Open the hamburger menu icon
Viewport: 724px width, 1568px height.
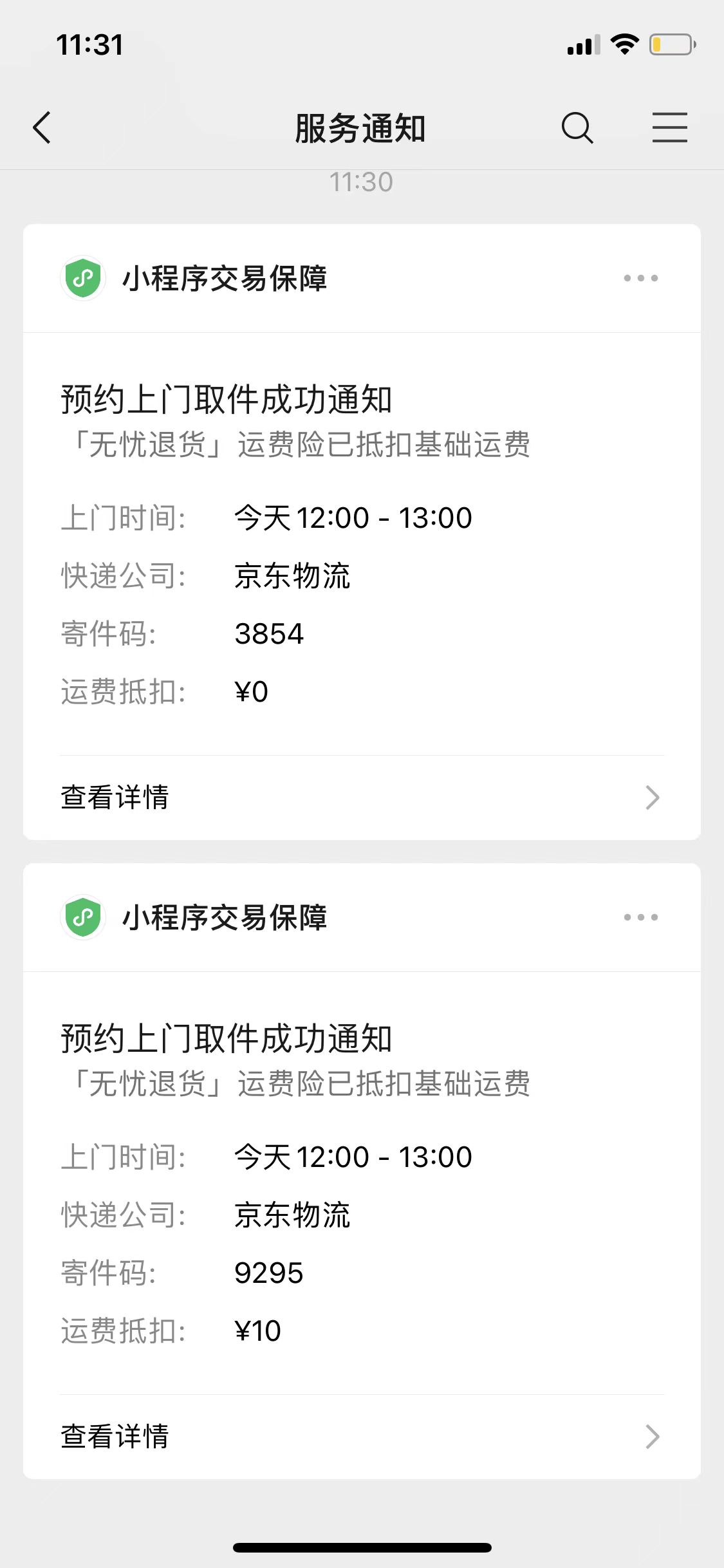pos(669,127)
